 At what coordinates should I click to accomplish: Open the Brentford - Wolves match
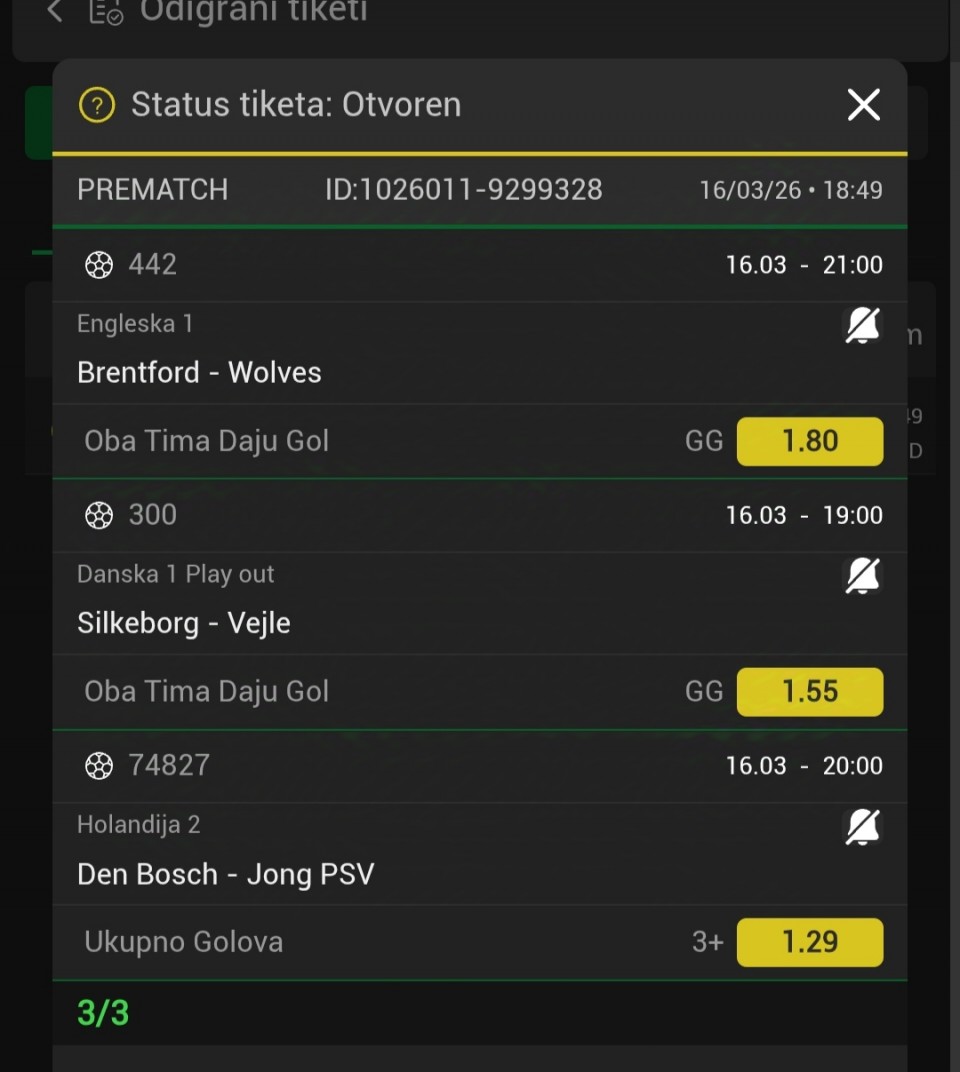point(200,372)
